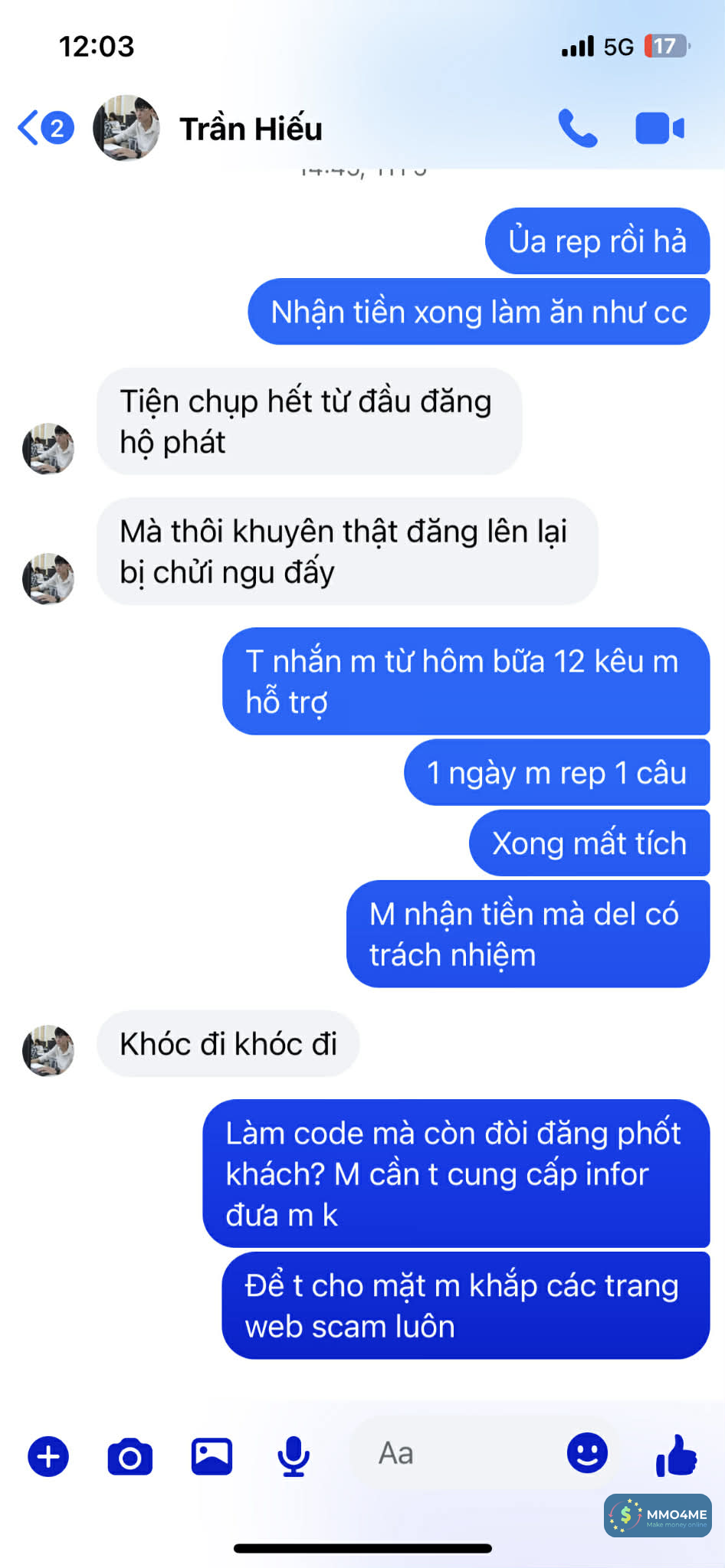Open Trần Hiếu's profile details
725x1568 pixels.
pos(250,129)
